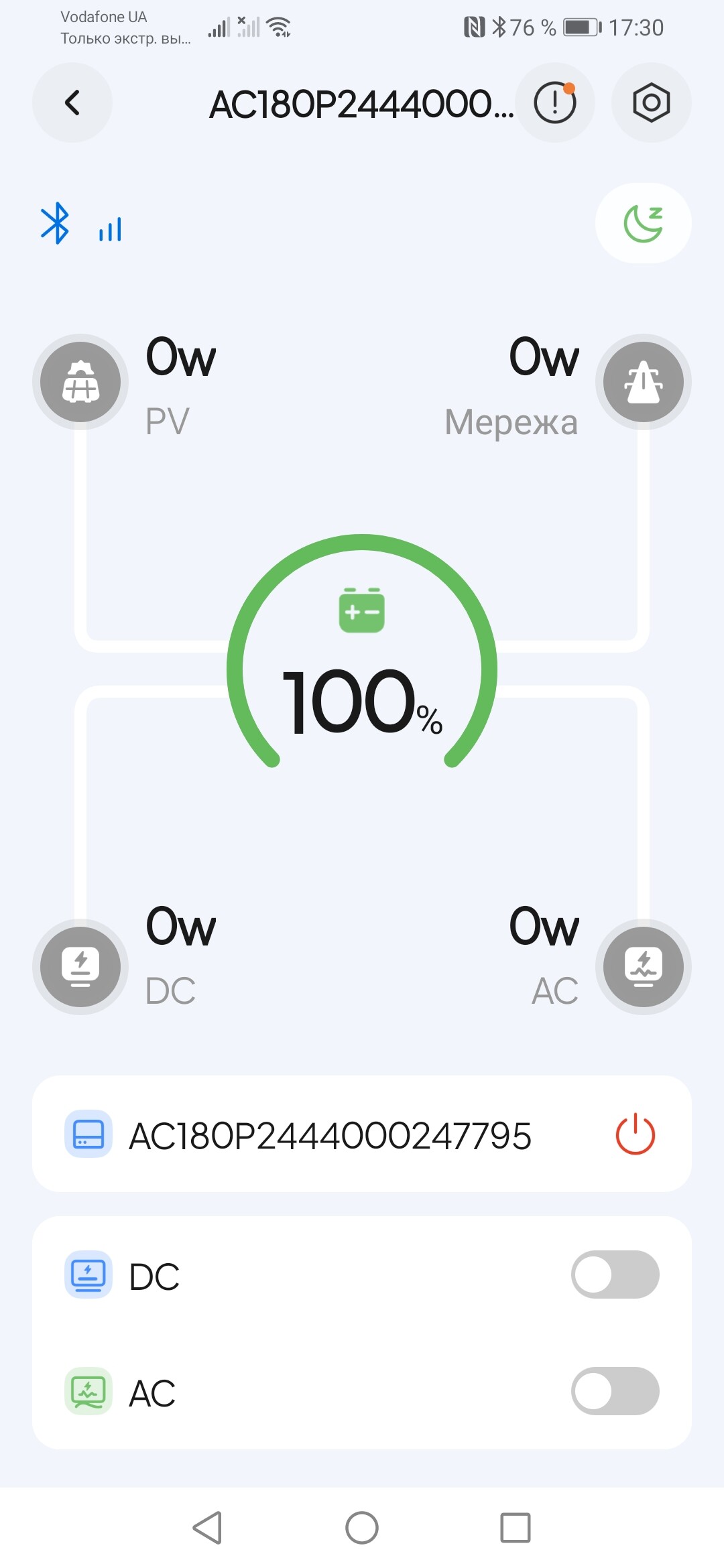Open the alerts exclamation icon
This screenshot has width=724, height=1568.
point(554,103)
